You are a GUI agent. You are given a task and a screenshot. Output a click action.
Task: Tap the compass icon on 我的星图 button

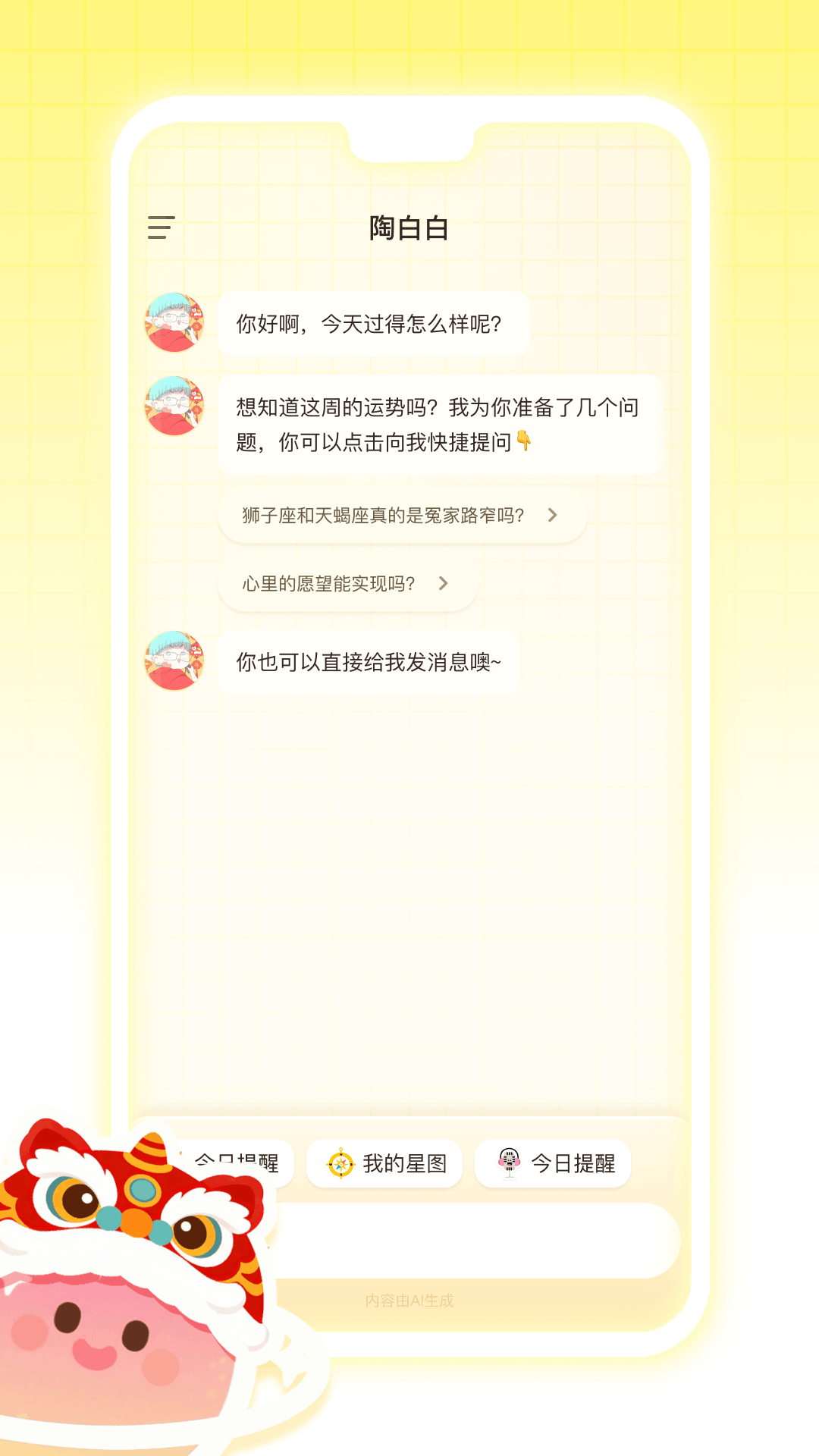pos(340,1163)
